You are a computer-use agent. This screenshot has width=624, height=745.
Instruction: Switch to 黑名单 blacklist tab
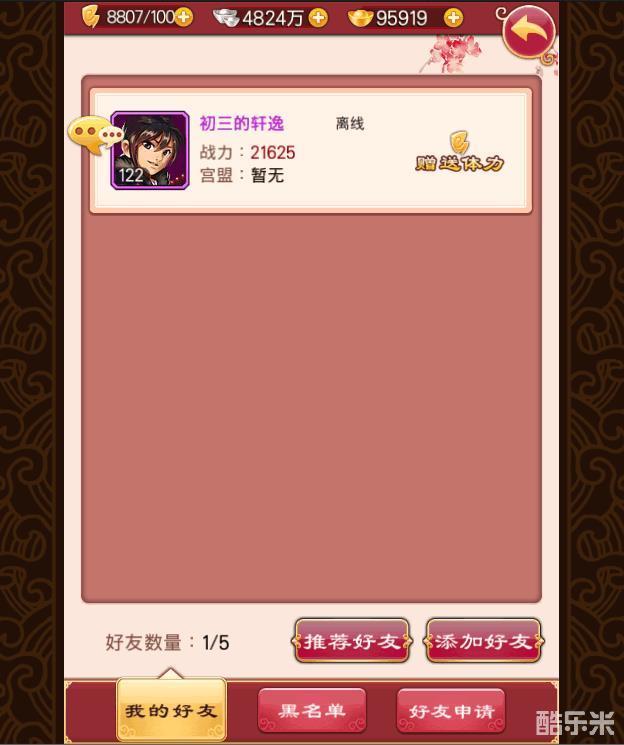tap(311, 711)
